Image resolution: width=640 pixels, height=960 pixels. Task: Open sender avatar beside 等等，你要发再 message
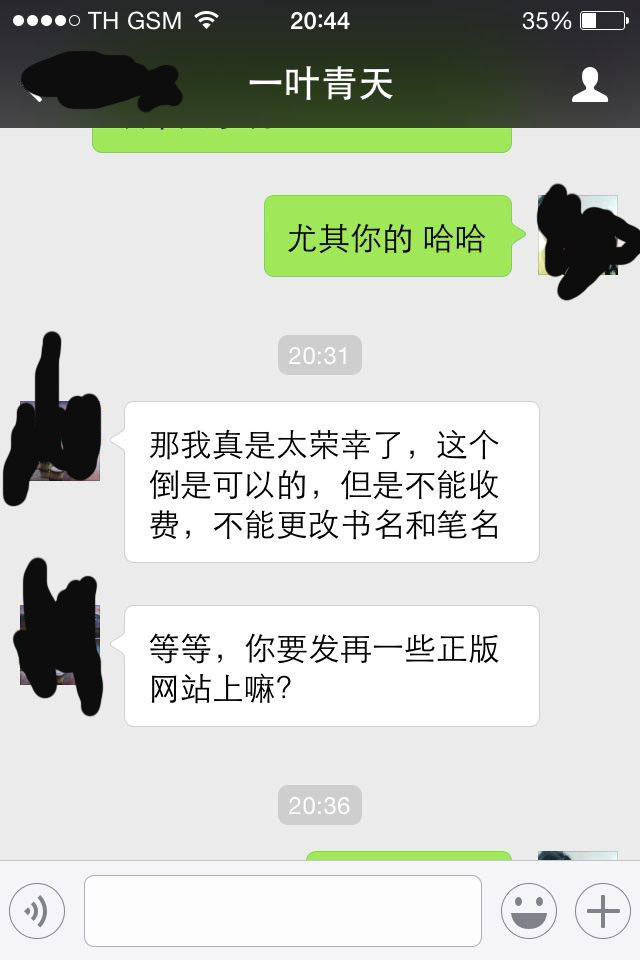[60, 645]
